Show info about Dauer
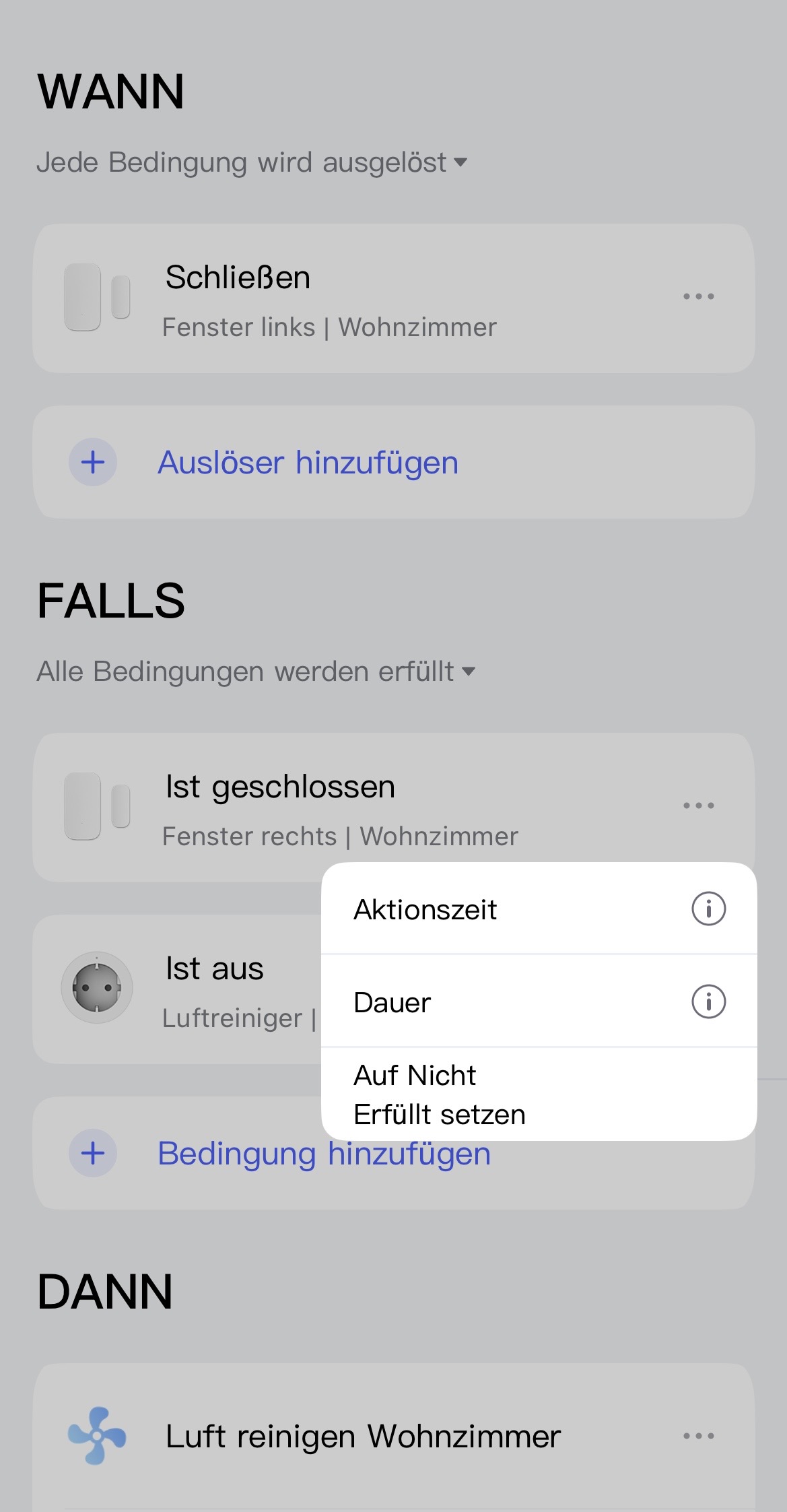The height and width of the screenshot is (1512, 787). coord(708,1001)
